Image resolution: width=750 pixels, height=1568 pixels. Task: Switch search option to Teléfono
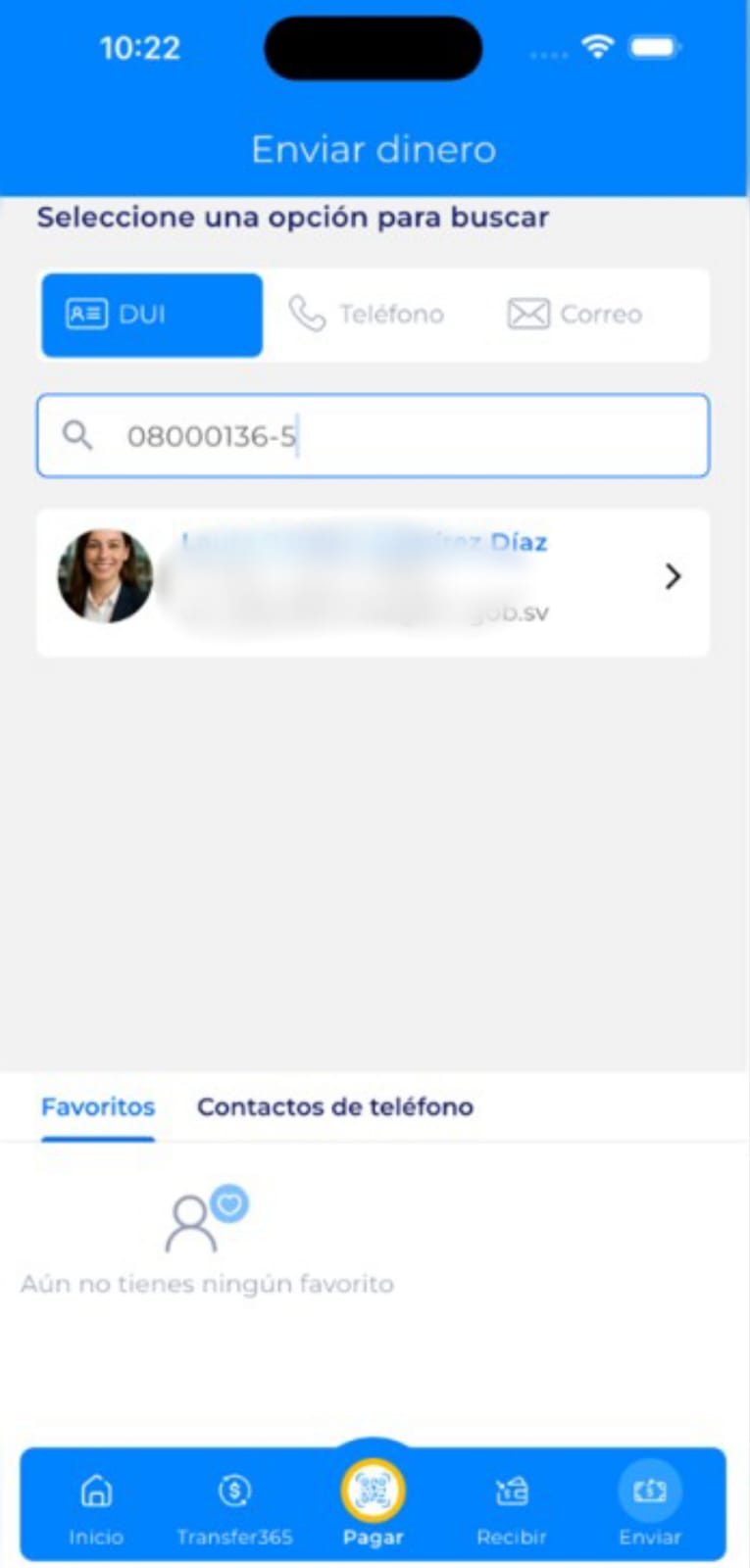tap(368, 315)
